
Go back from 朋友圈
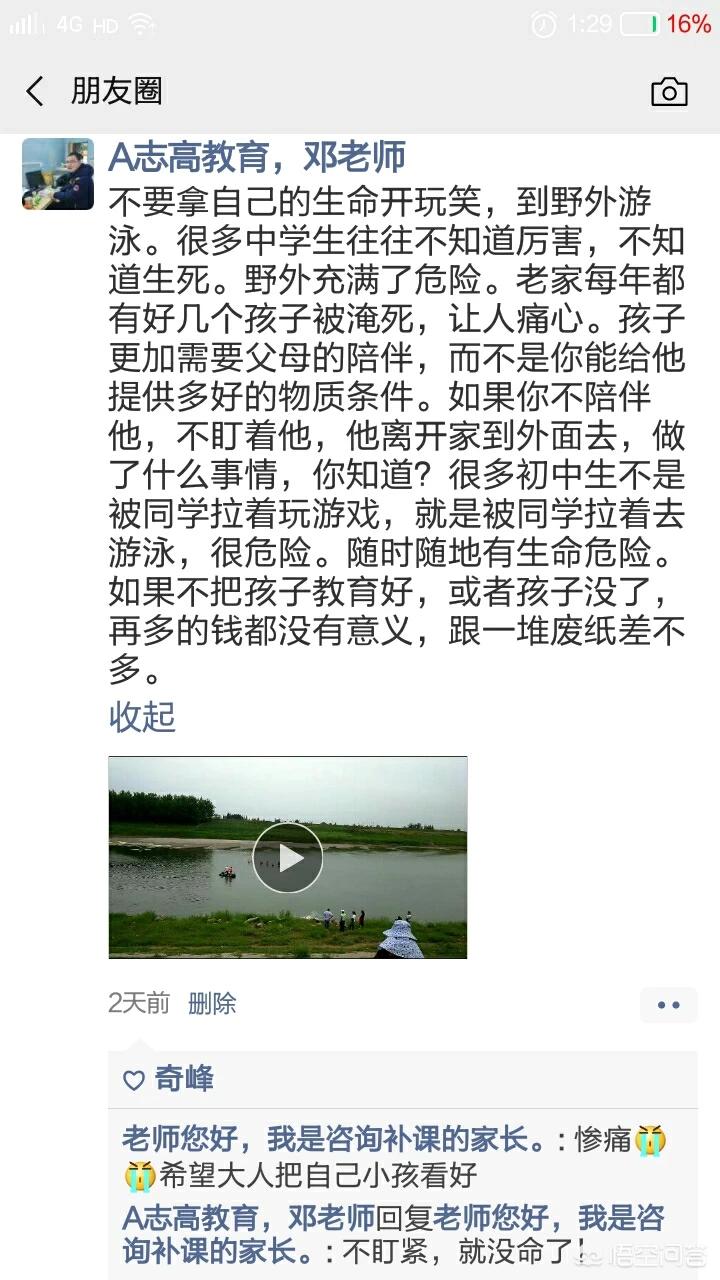coord(35,92)
